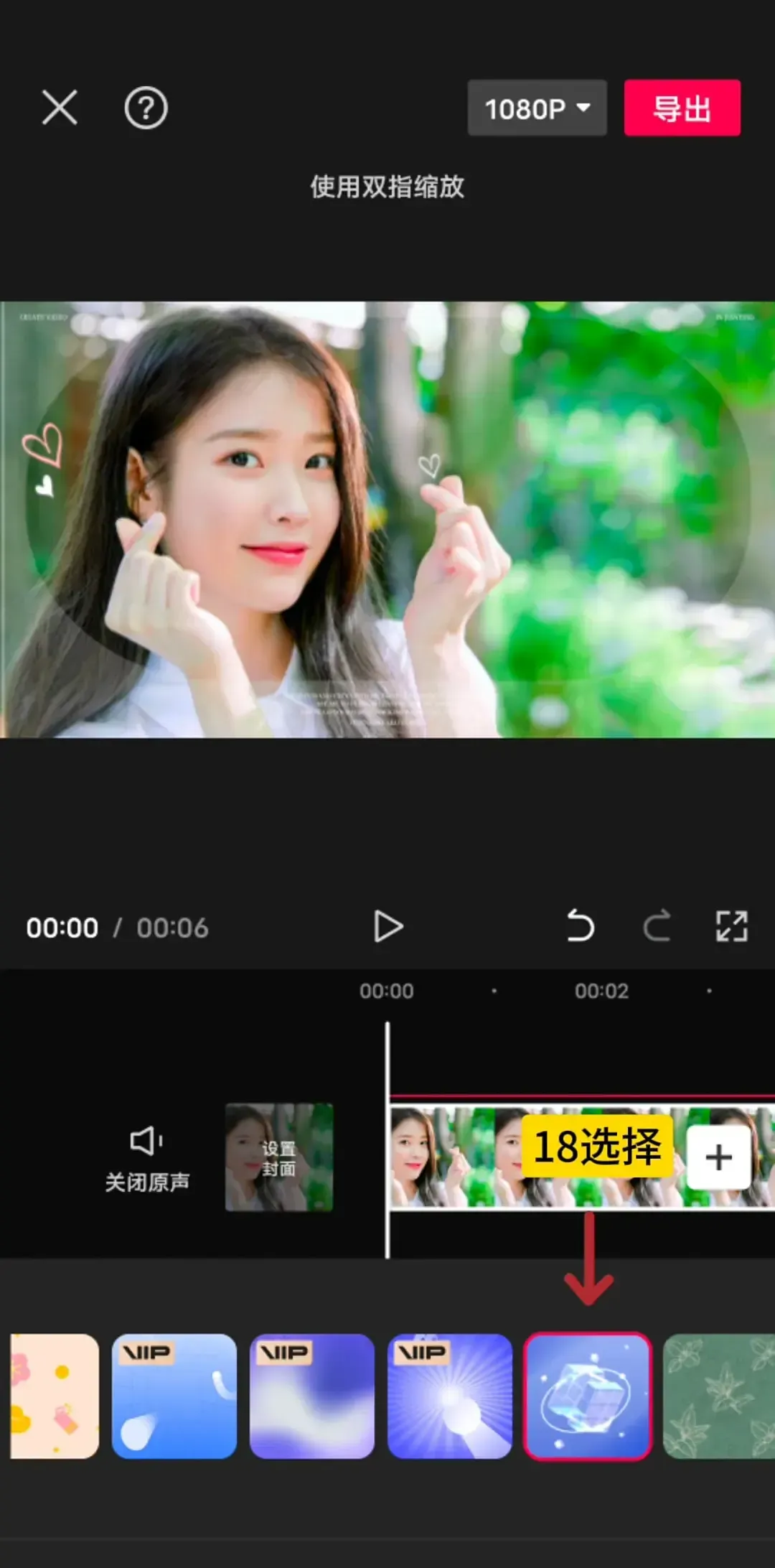Choose the highlighted ice cube background
Viewport: 775px width, 1568px height.
(588, 1396)
